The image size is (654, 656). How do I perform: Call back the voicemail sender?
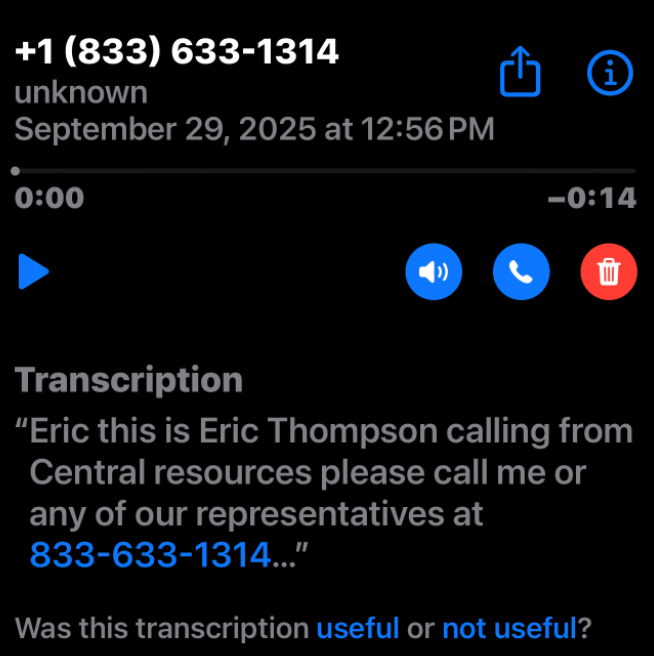point(521,271)
